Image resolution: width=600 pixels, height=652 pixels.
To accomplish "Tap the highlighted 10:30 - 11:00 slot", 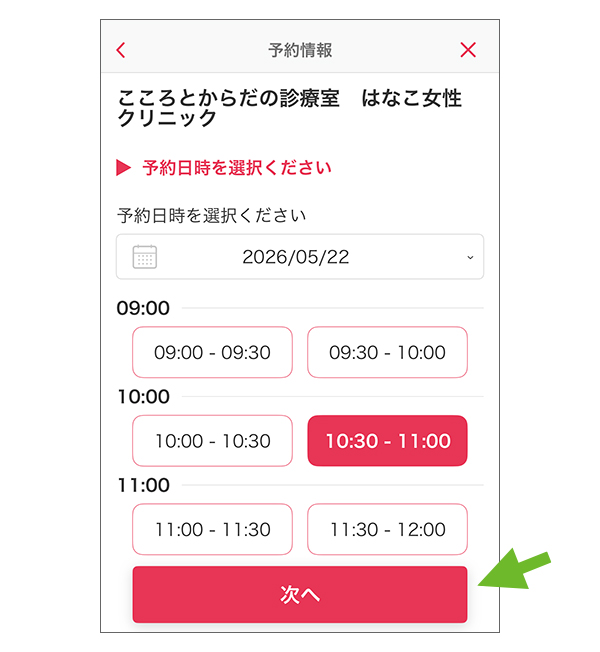I will [x=387, y=441].
